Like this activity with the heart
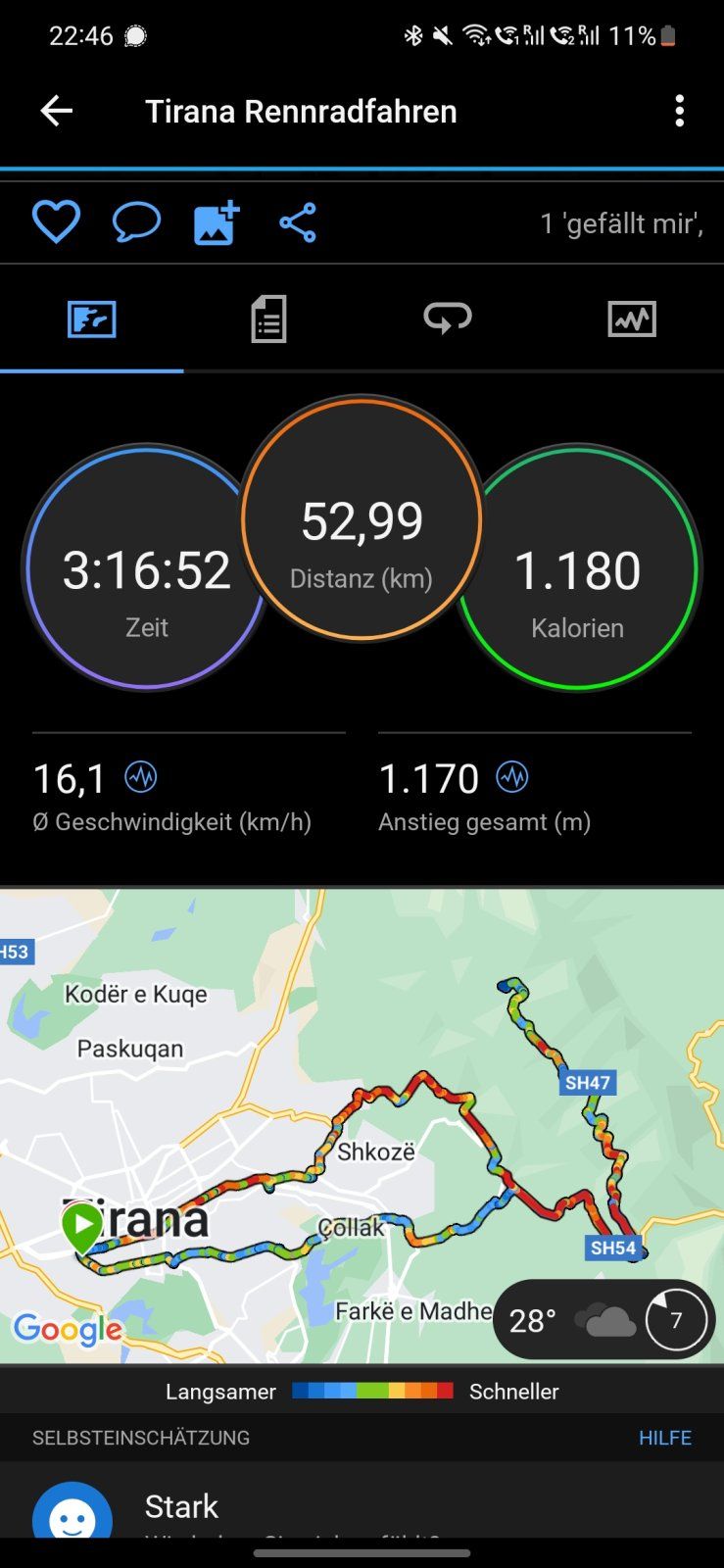This screenshot has width=724, height=1568. 56,222
